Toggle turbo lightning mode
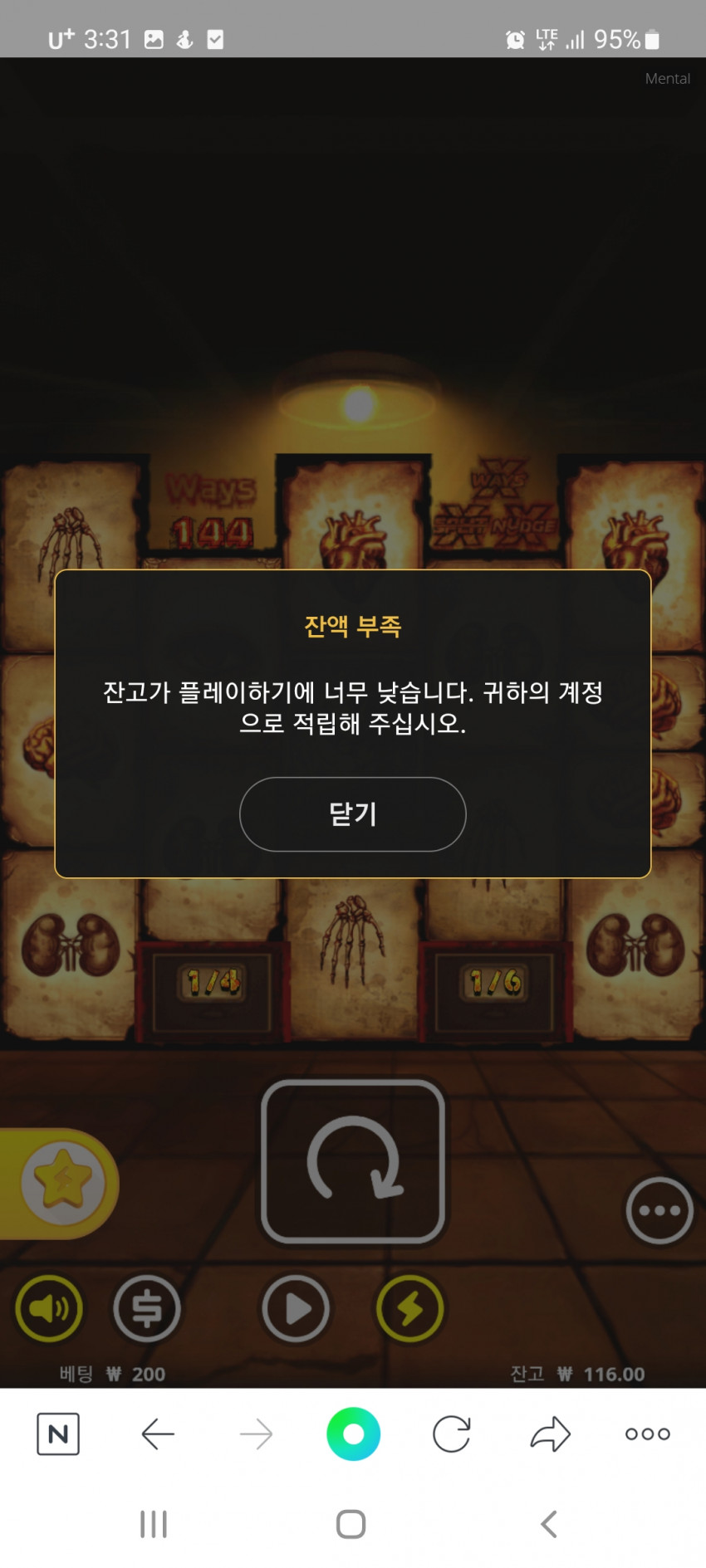This screenshot has height=1568, width=706. [x=409, y=1308]
